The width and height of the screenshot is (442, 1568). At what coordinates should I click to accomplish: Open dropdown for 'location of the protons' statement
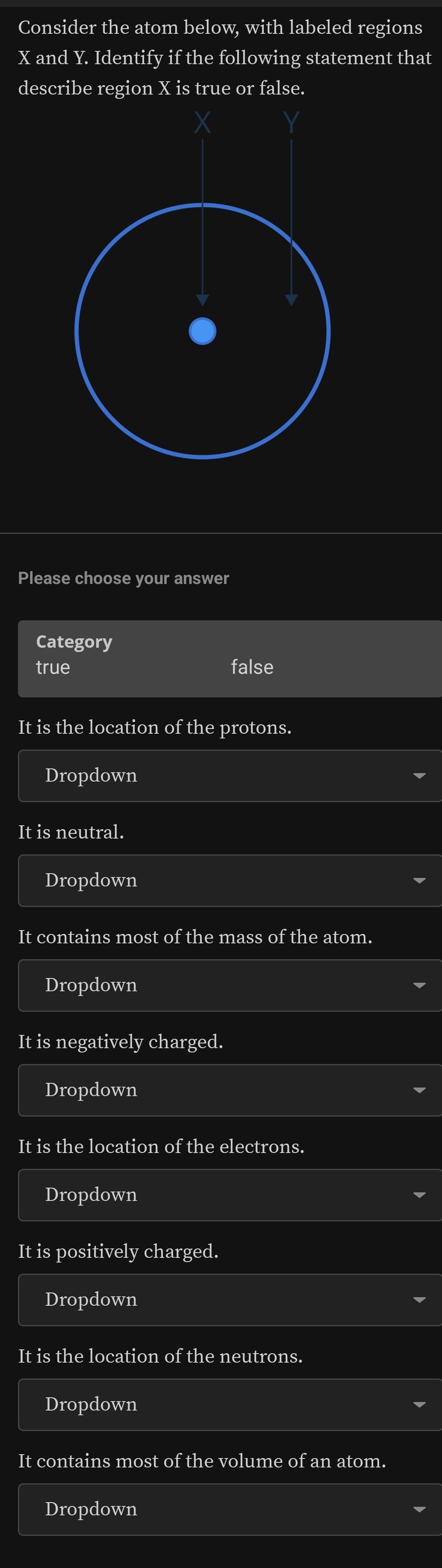tap(230, 776)
